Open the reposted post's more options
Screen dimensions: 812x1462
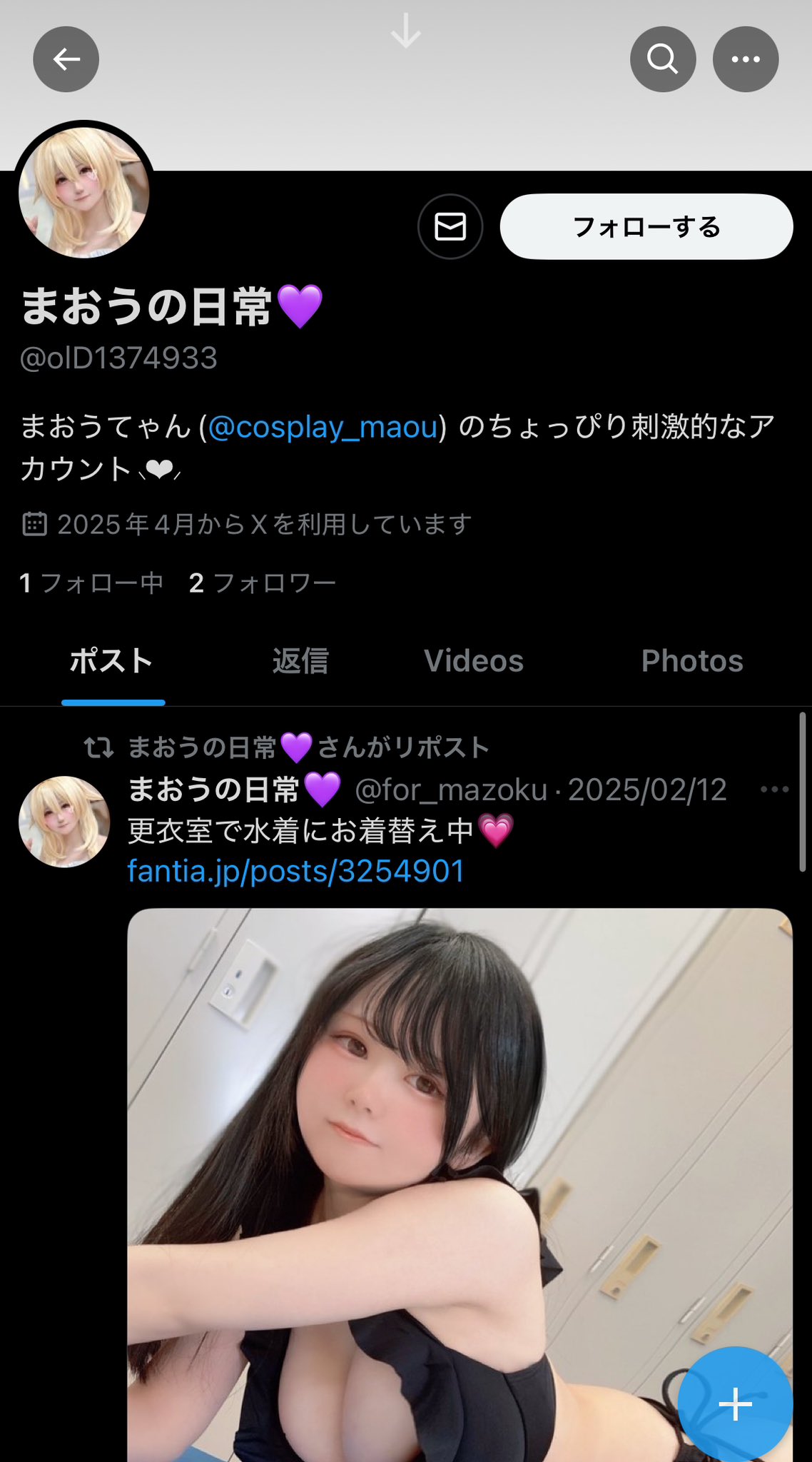[774, 790]
